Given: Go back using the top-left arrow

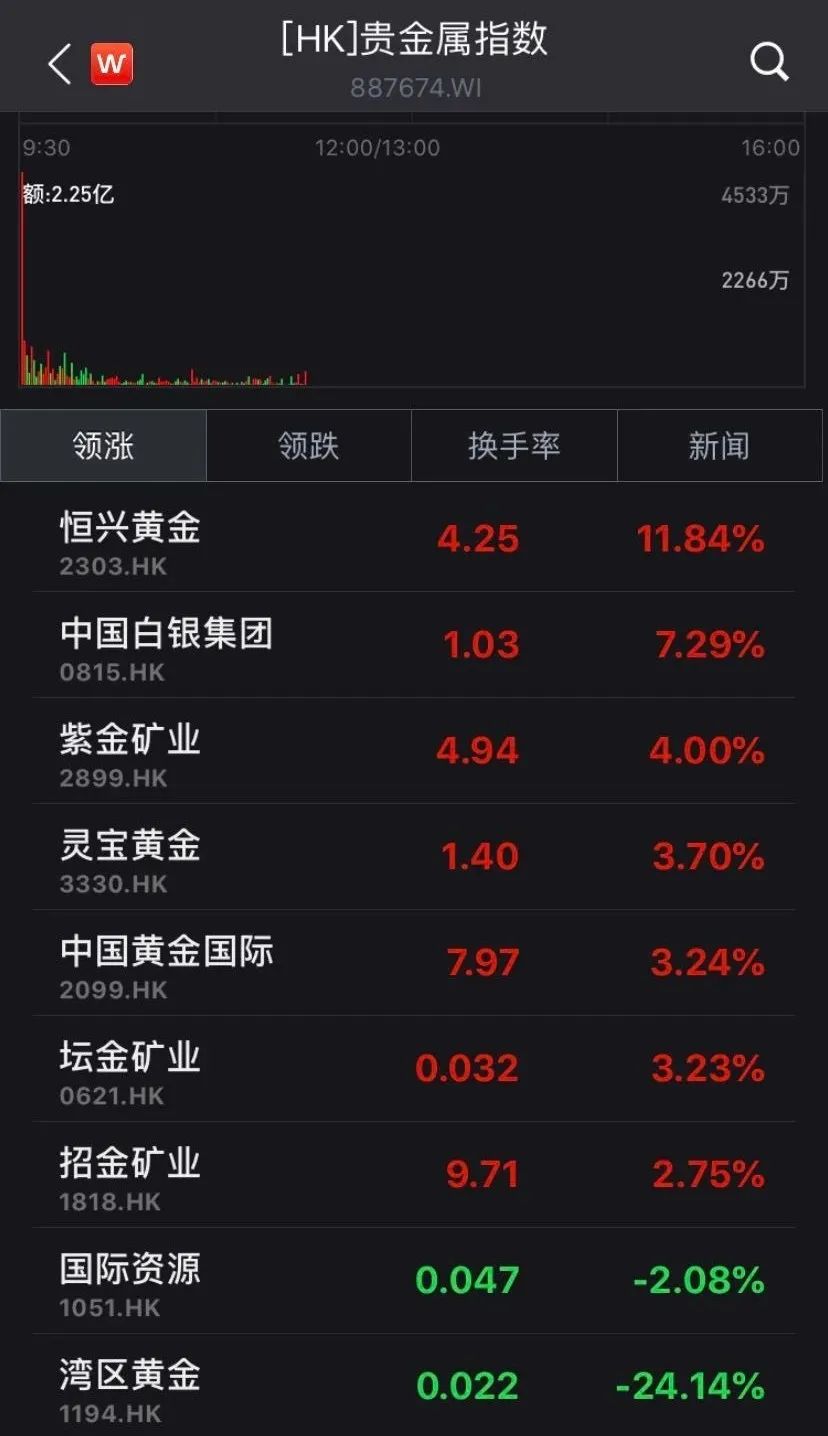Looking at the screenshot, I should point(60,65).
